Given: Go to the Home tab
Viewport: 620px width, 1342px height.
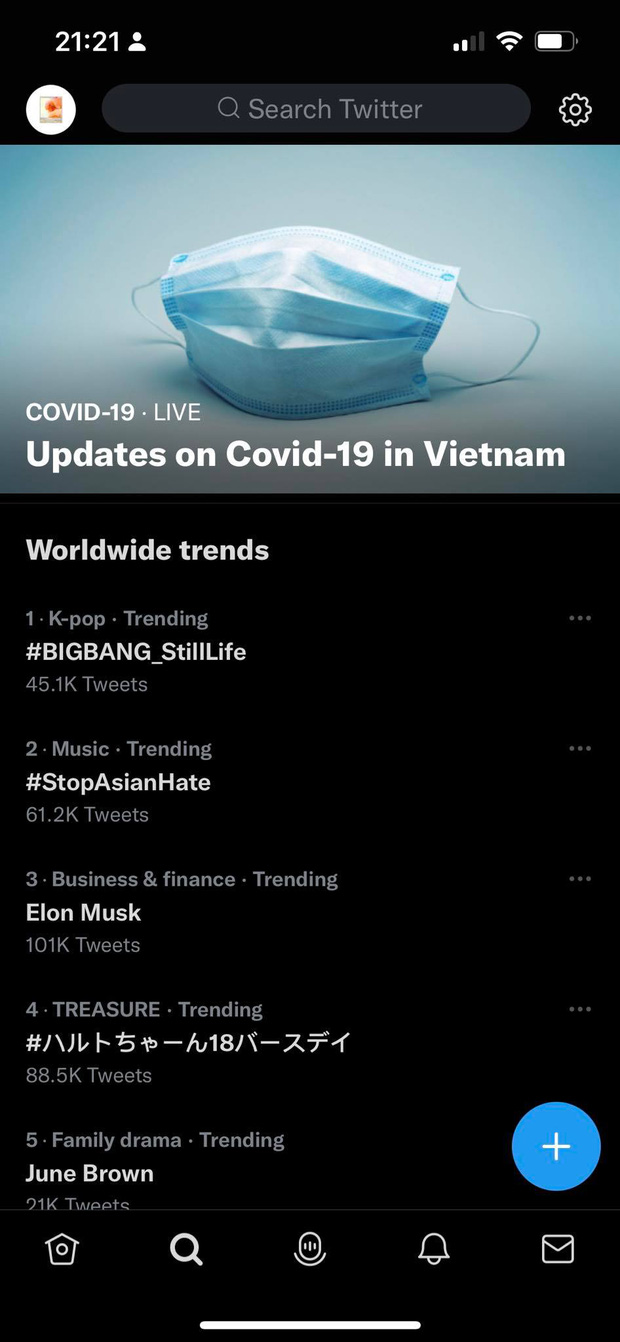Looking at the screenshot, I should coord(62,1249).
